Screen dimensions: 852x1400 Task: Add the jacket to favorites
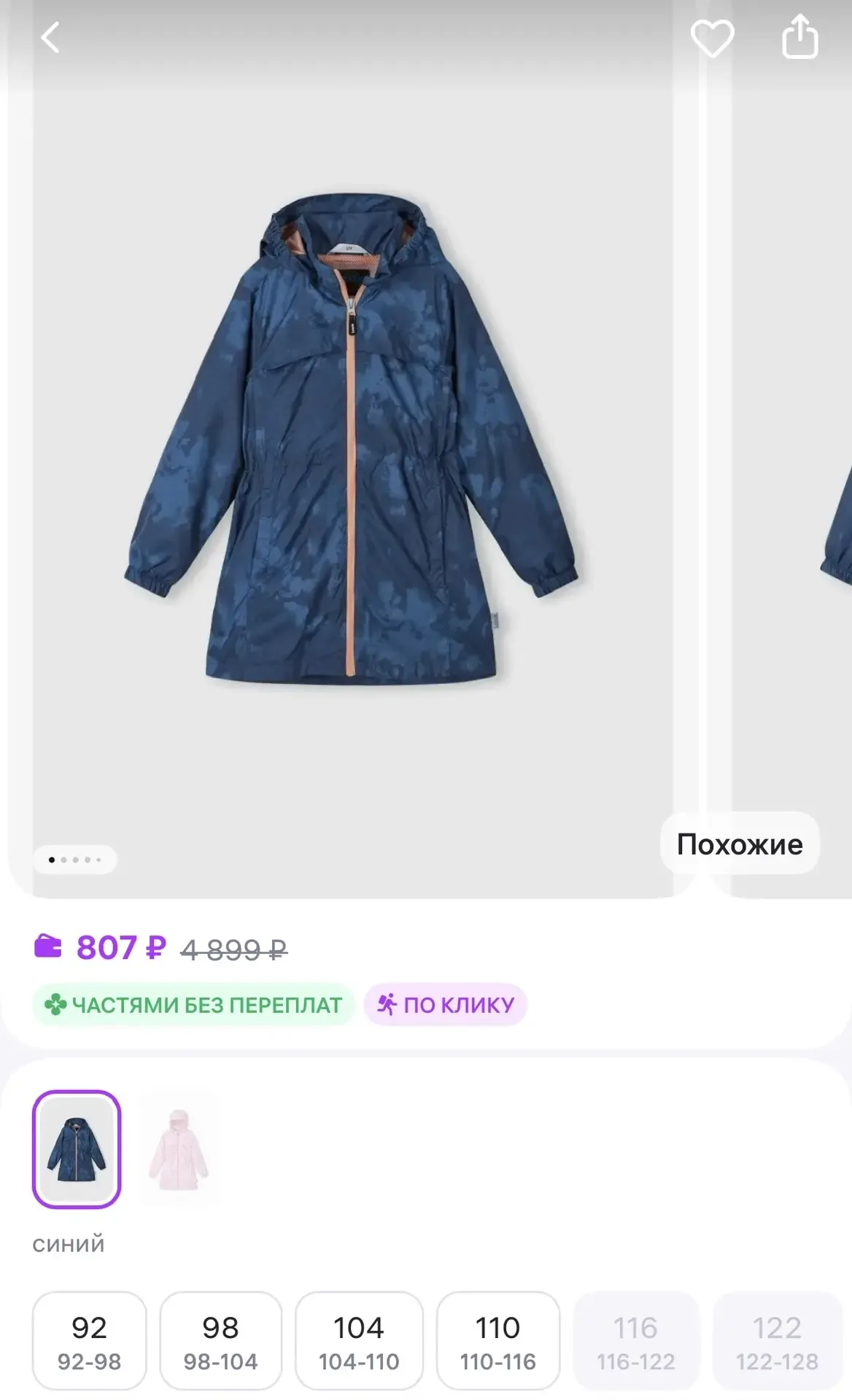(712, 38)
